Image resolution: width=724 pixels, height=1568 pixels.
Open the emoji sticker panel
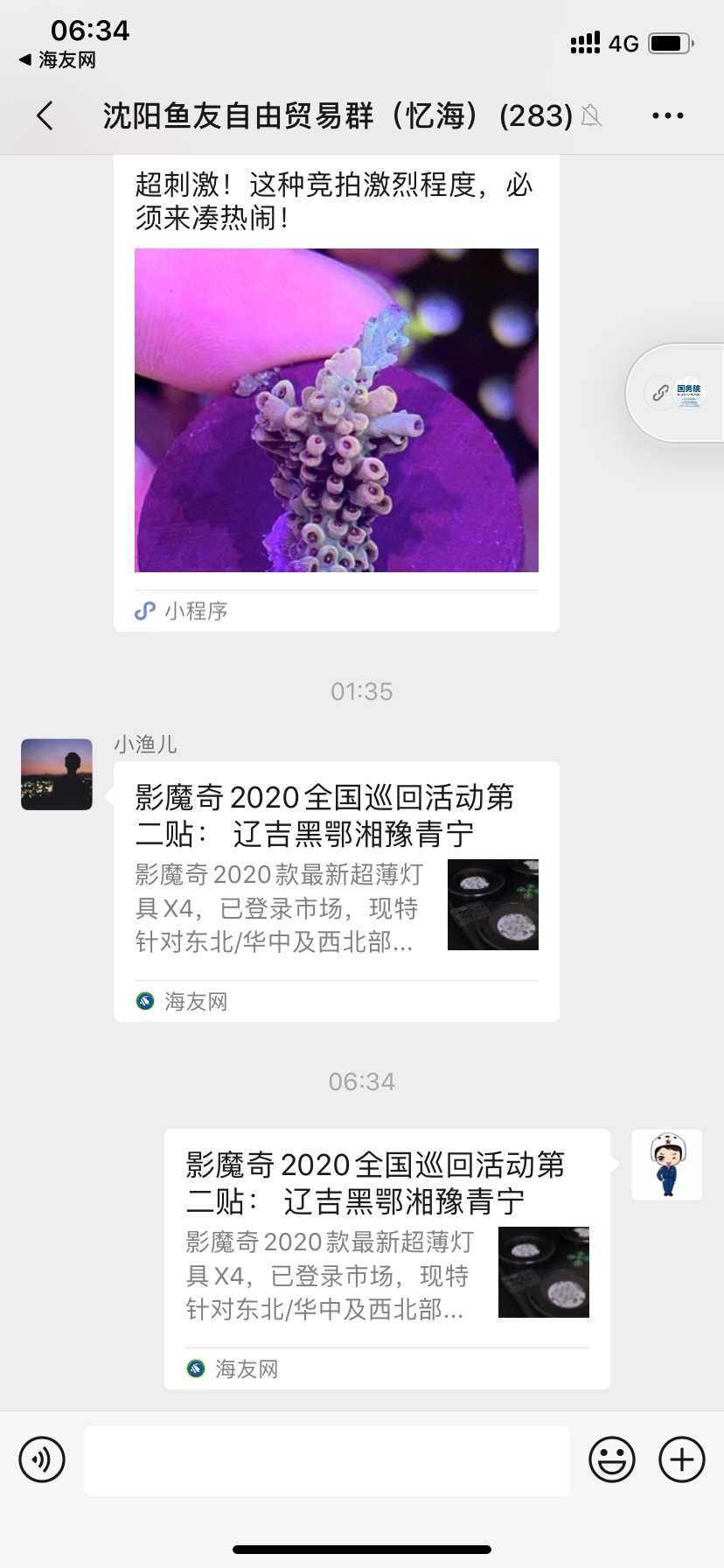[611, 1459]
